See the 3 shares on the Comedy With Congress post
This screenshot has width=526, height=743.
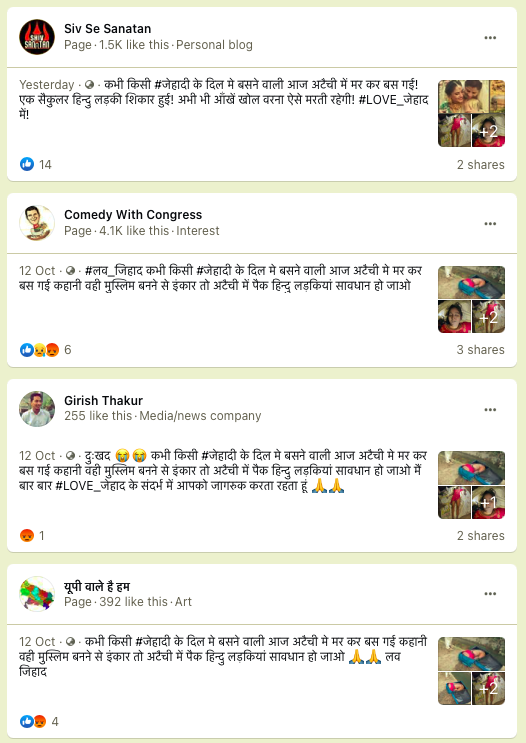tap(481, 350)
